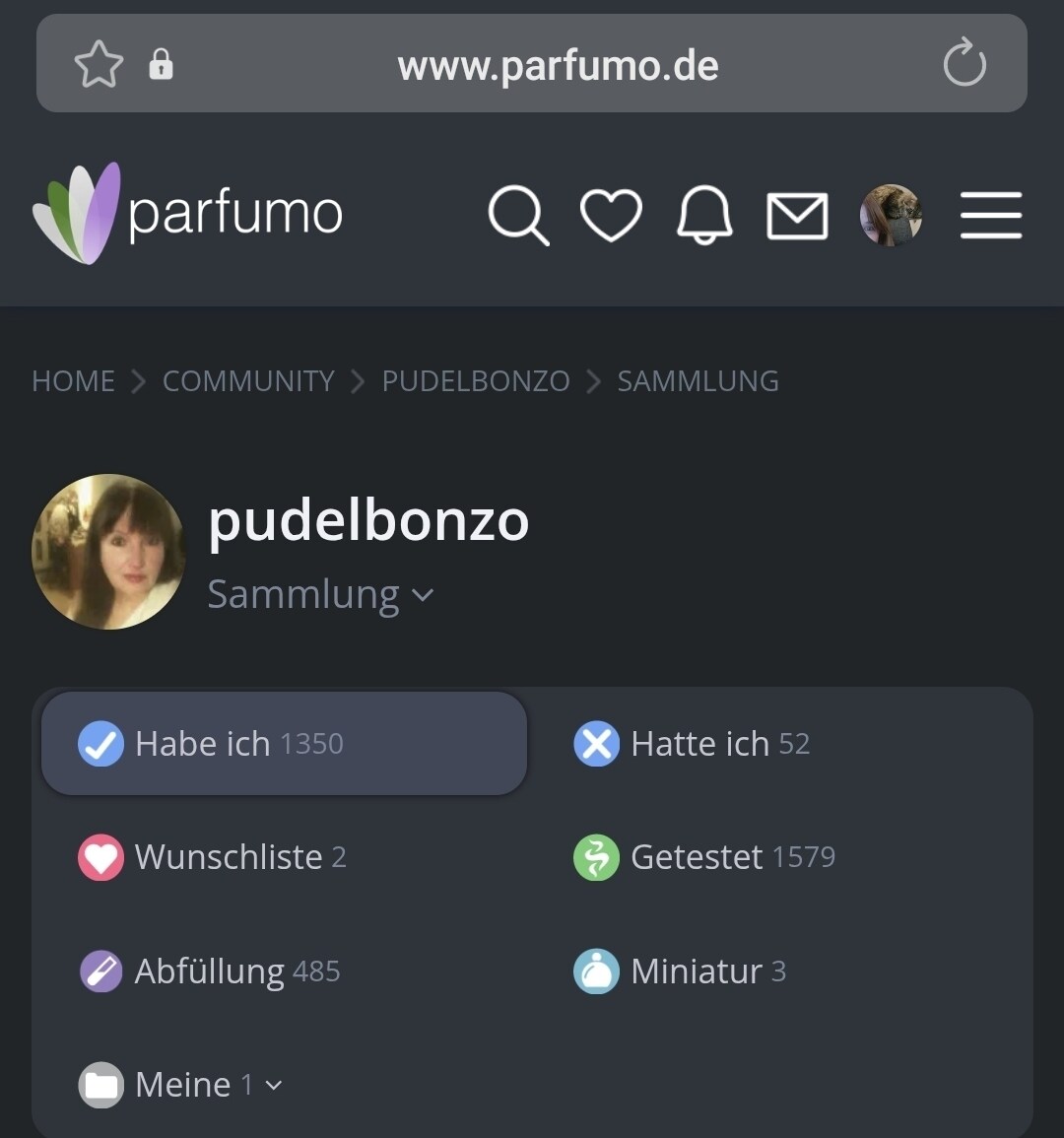Expand the Sammlung dropdown
Image resolution: width=1064 pixels, height=1138 pixels.
point(320,595)
